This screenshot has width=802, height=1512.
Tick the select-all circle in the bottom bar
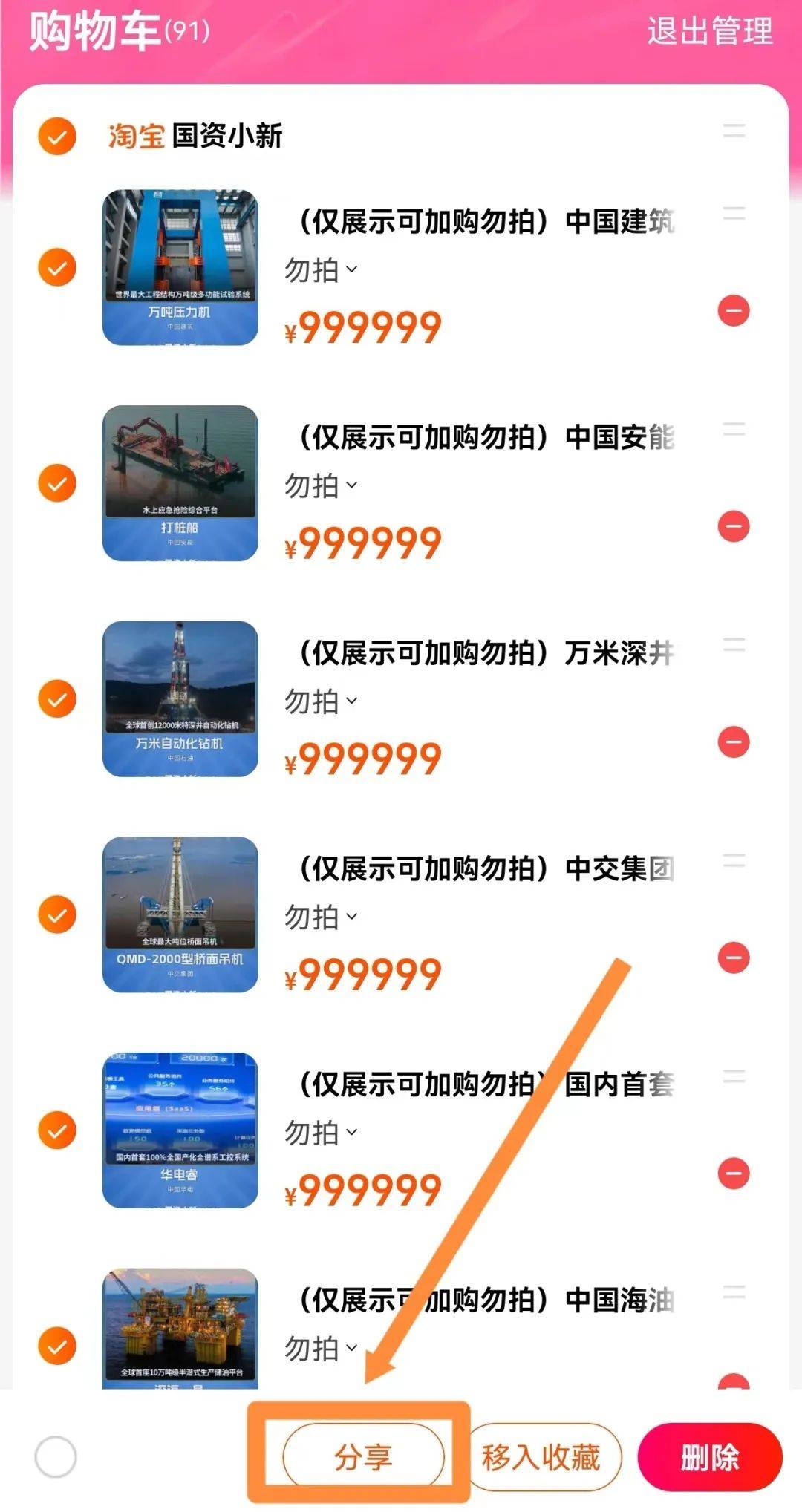pyautogui.click(x=56, y=1456)
